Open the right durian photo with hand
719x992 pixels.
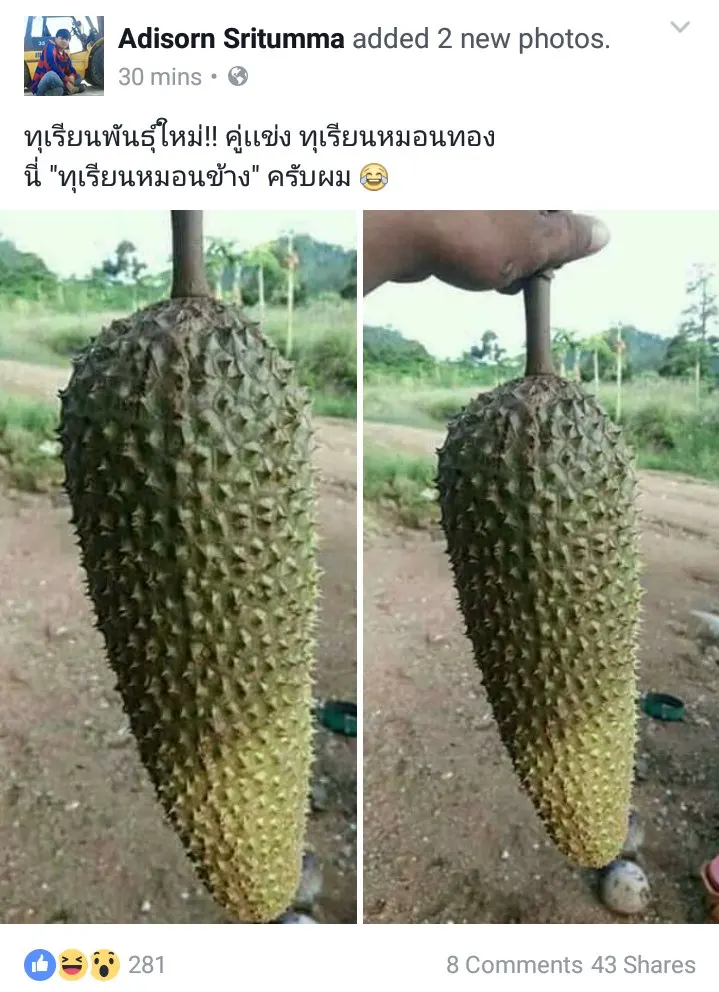coord(541,566)
